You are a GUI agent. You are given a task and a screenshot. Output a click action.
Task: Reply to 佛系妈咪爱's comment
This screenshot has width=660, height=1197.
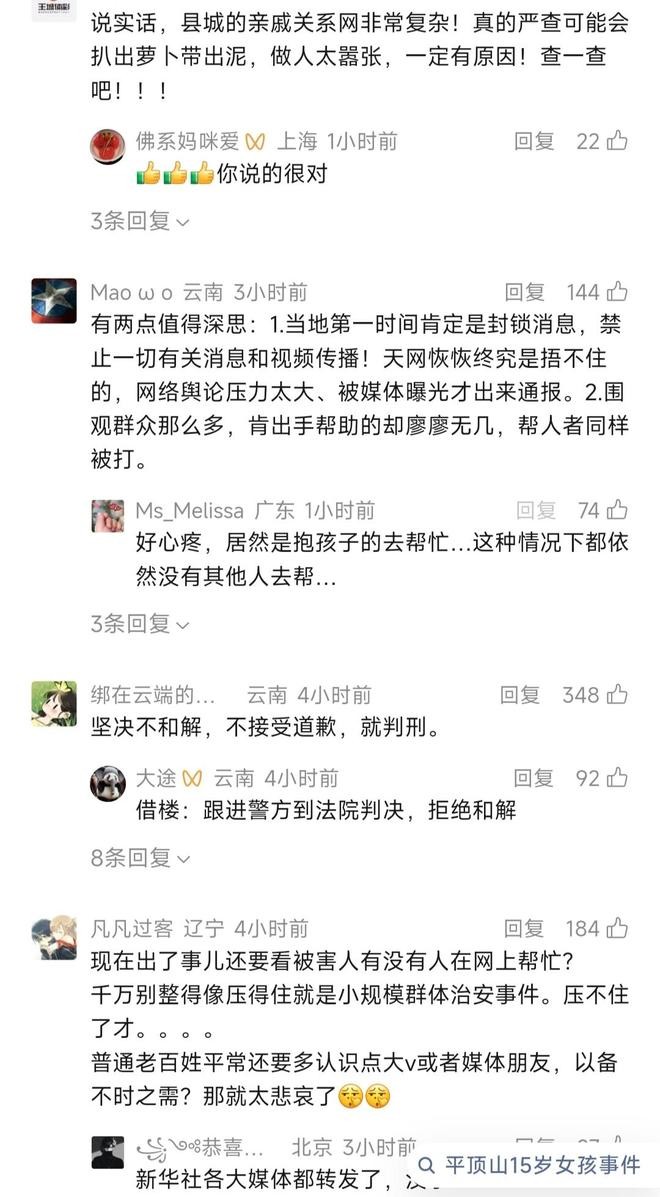click(534, 141)
